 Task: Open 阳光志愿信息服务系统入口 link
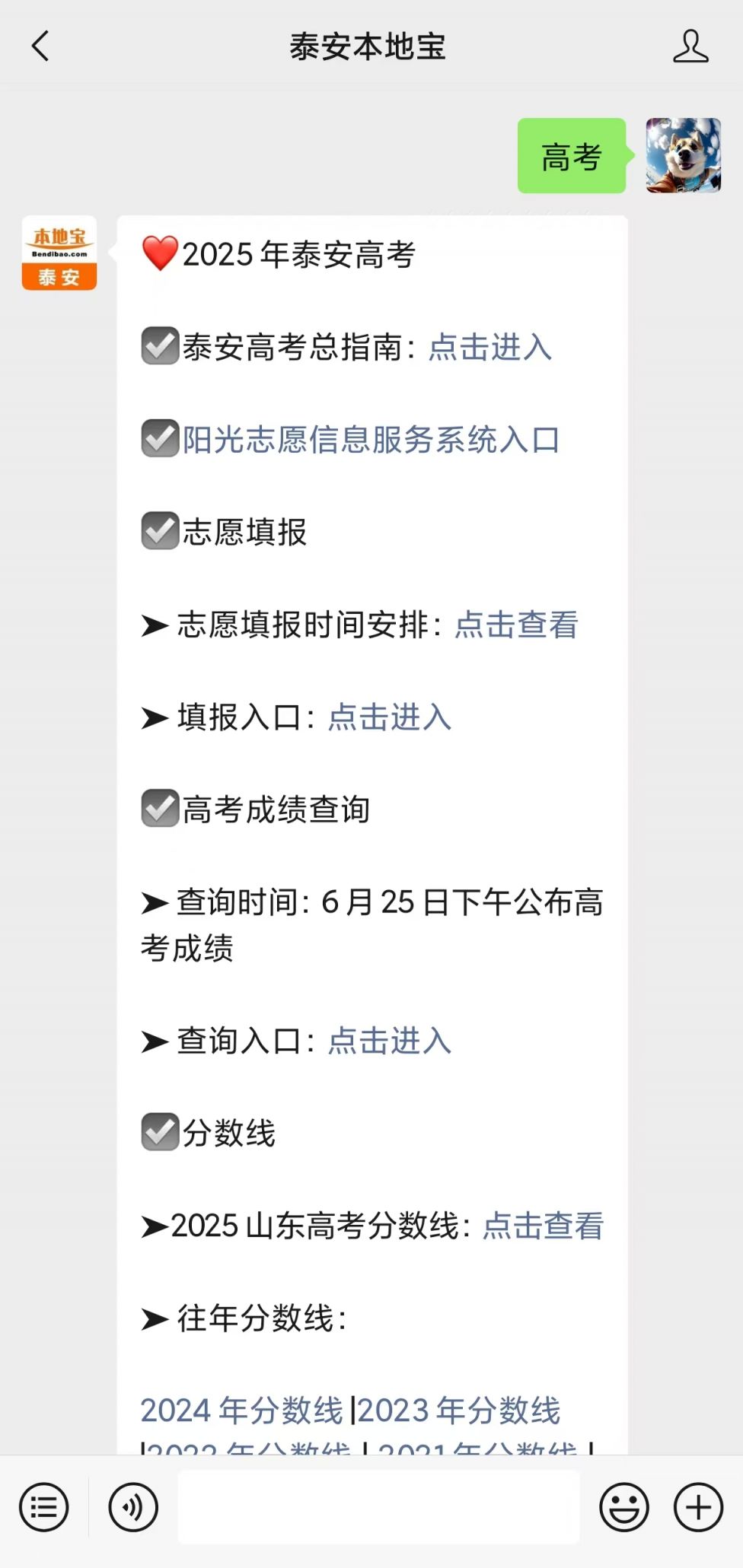click(371, 440)
